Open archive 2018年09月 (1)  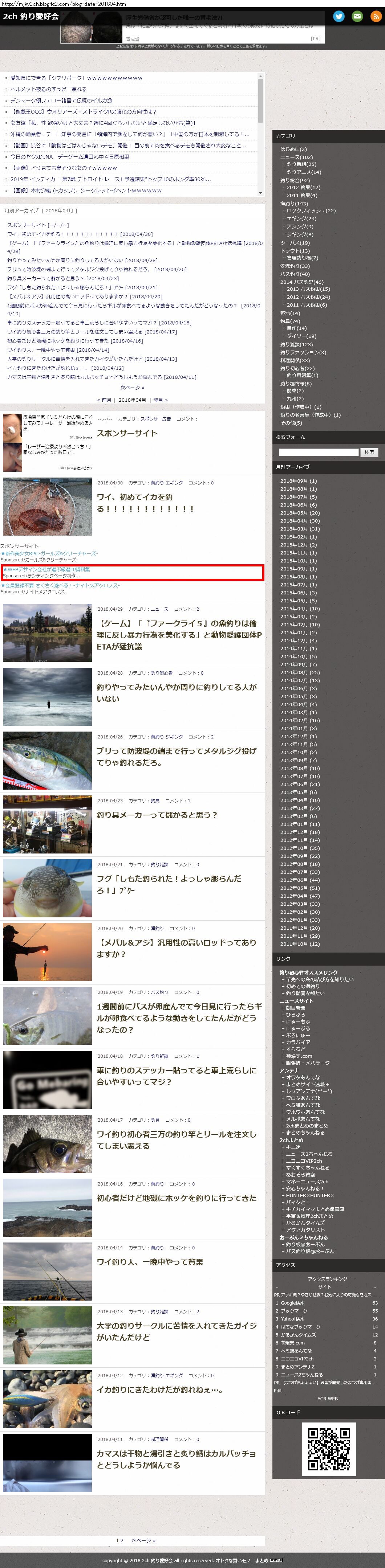pos(299,481)
